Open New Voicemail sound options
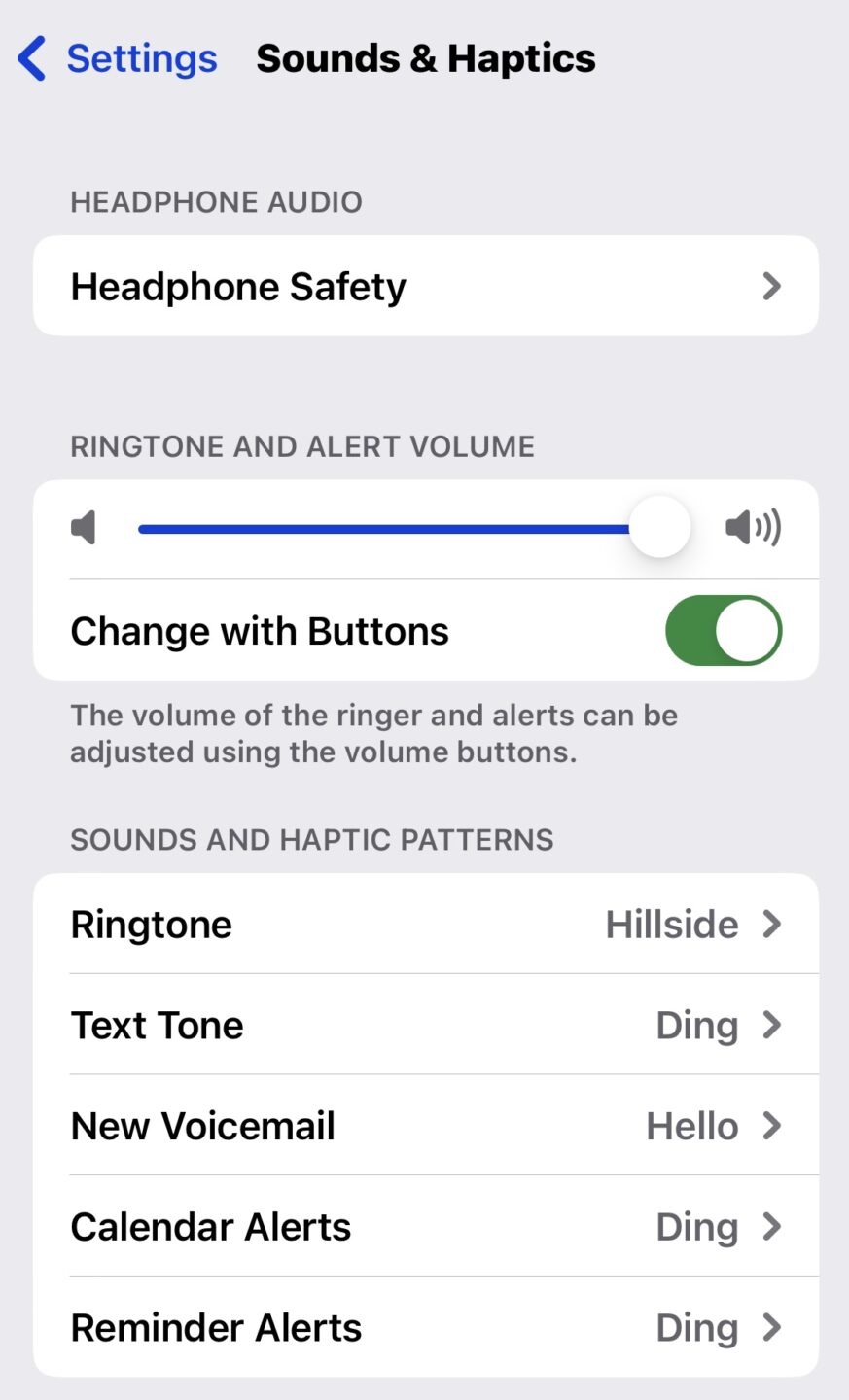849x1400 pixels. [x=425, y=1127]
